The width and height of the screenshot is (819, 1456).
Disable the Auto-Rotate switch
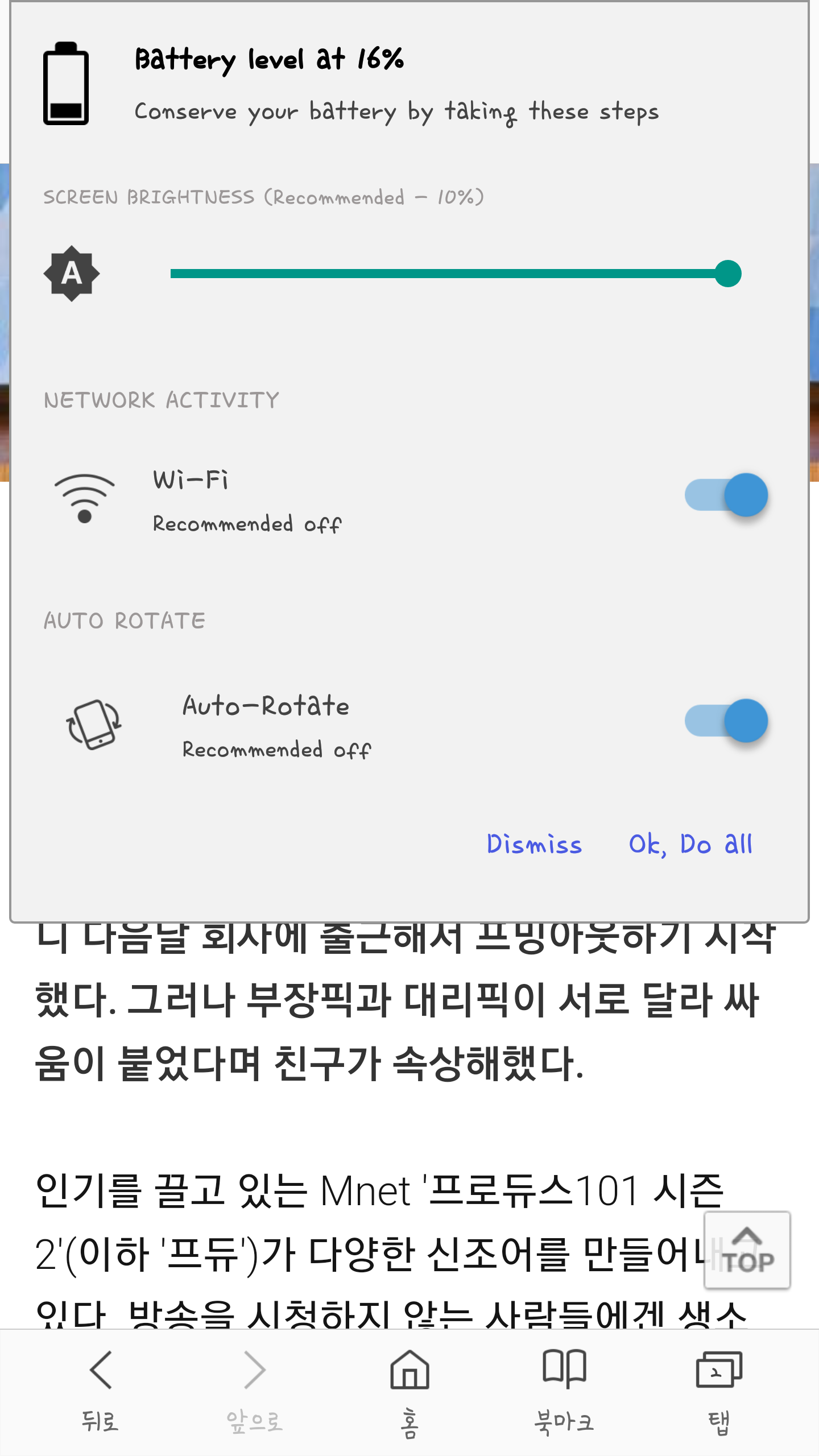click(x=726, y=721)
